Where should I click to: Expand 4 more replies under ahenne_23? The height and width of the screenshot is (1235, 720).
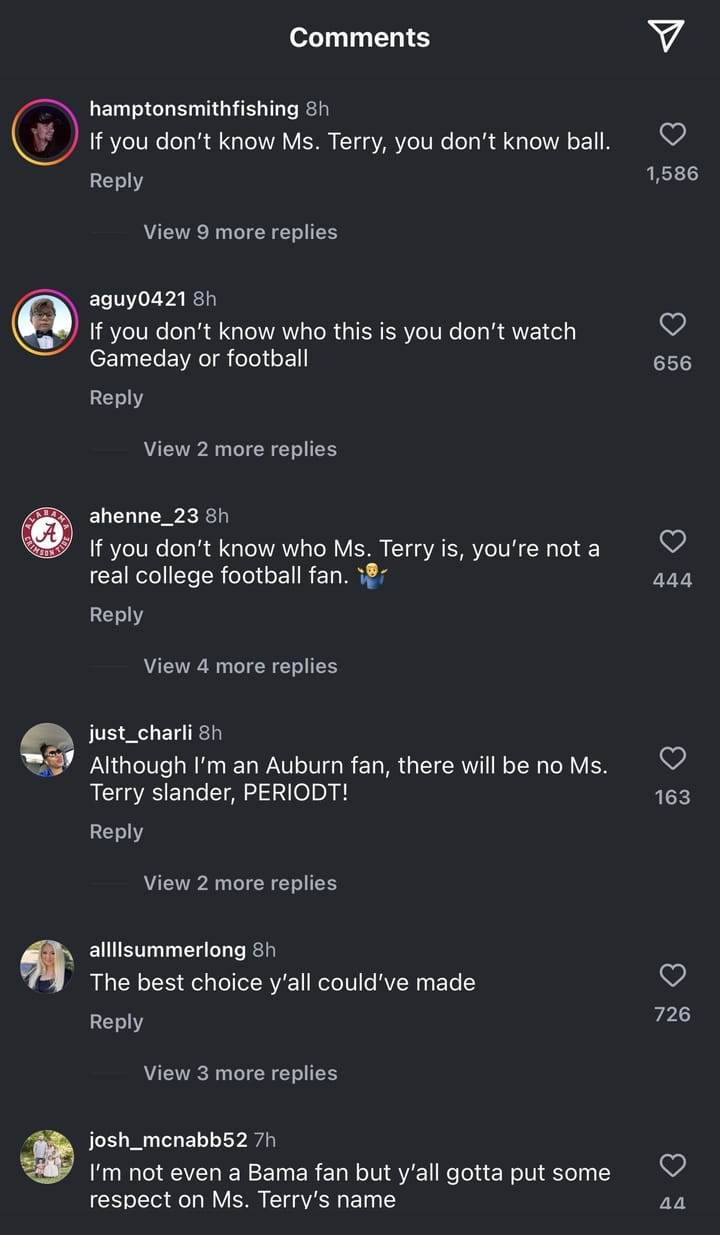(x=239, y=665)
